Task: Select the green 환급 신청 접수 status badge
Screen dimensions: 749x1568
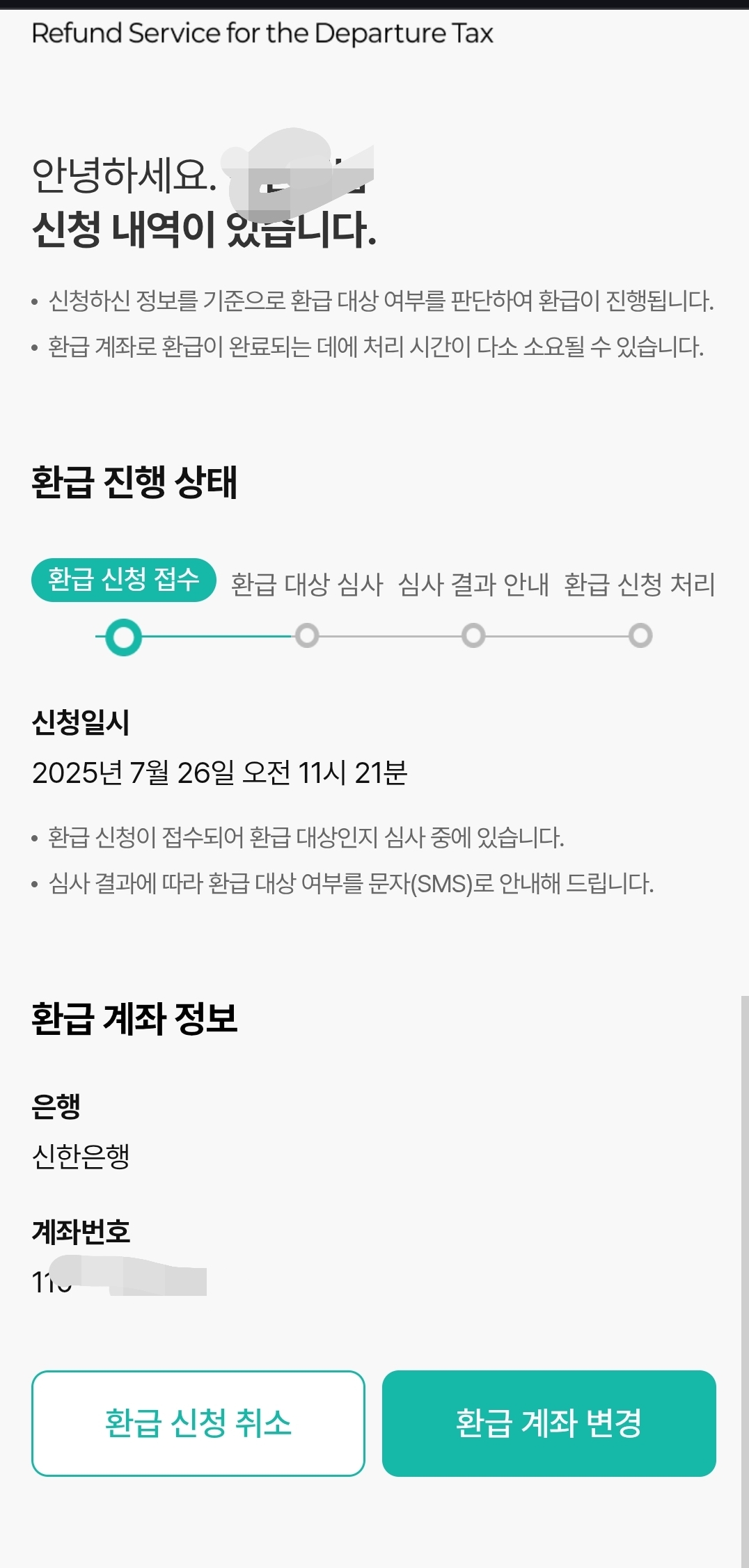Action: coord(123,578)
